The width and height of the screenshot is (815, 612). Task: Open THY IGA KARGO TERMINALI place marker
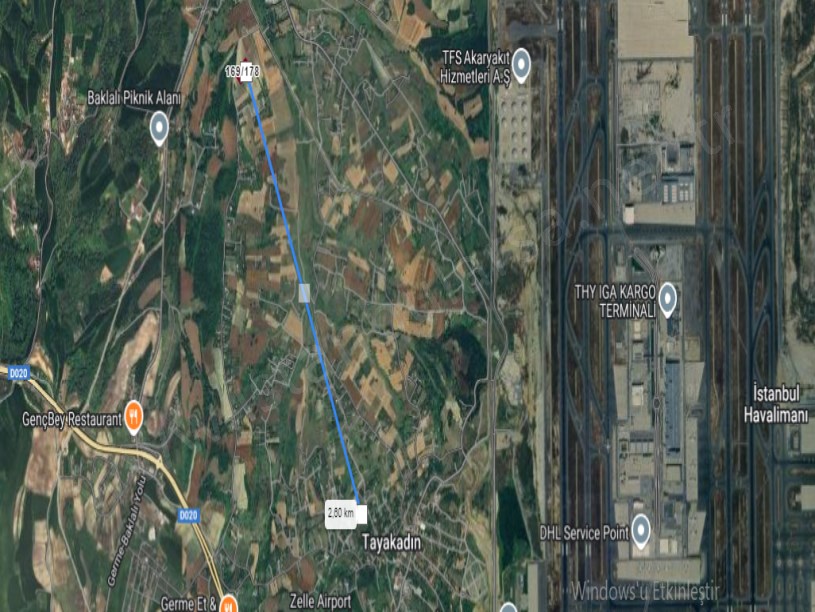coord(667,296)
